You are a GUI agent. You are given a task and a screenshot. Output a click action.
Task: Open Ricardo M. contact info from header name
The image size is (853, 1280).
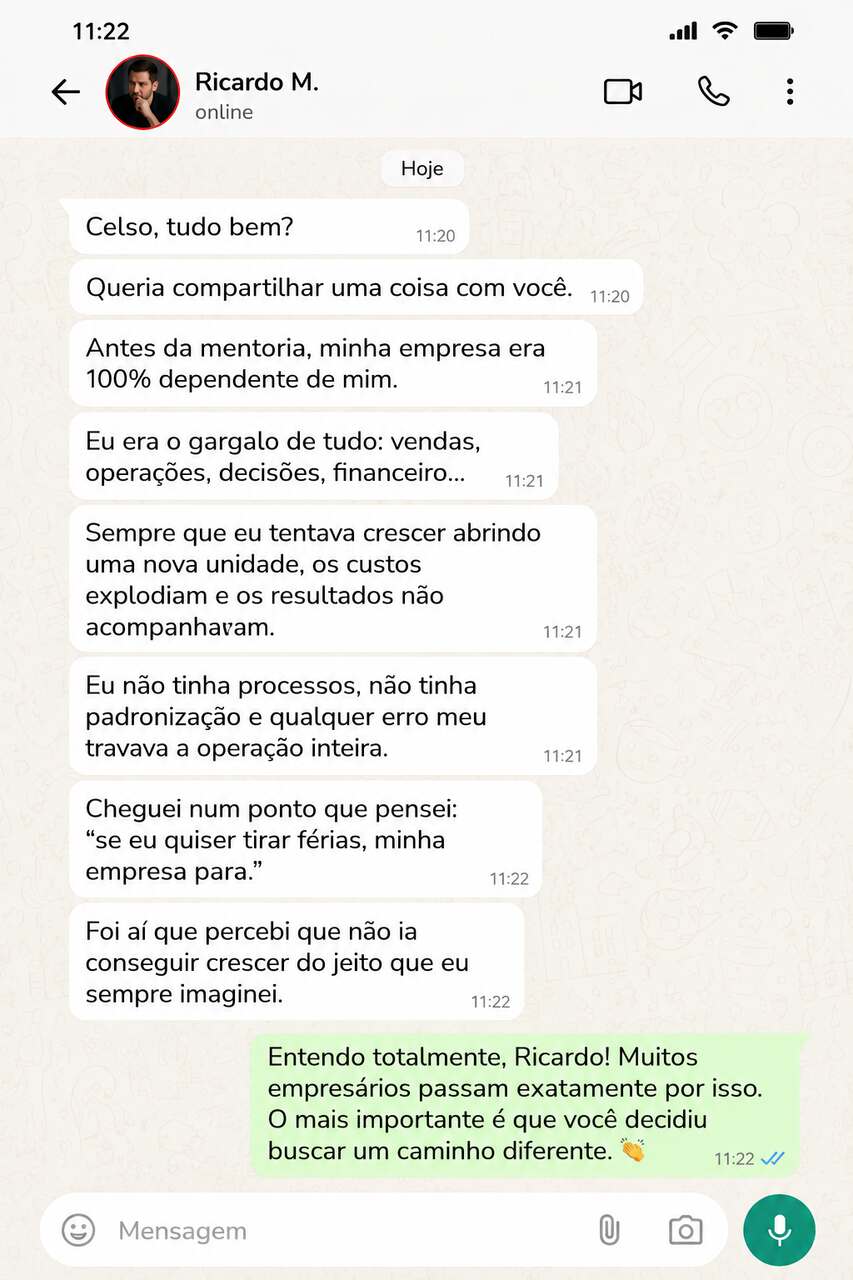pos(256,82)
